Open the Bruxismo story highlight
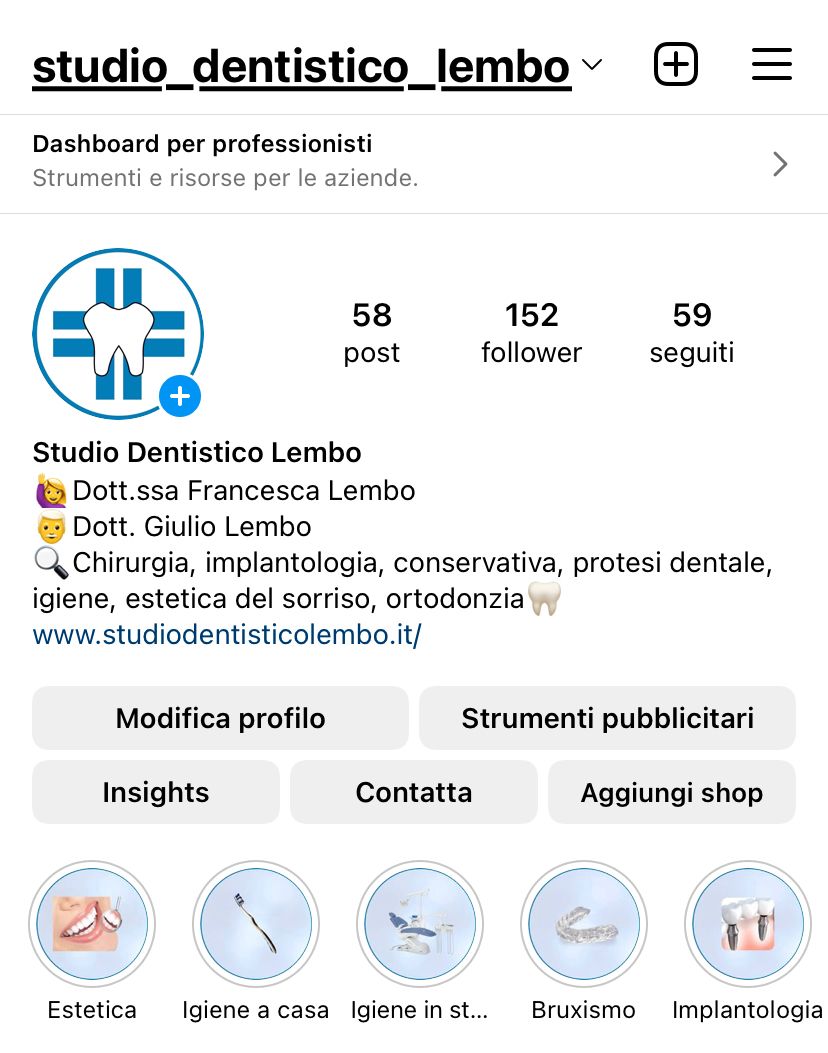The image size is (828, 1053). pyautogui.click(x=584, y=924)
